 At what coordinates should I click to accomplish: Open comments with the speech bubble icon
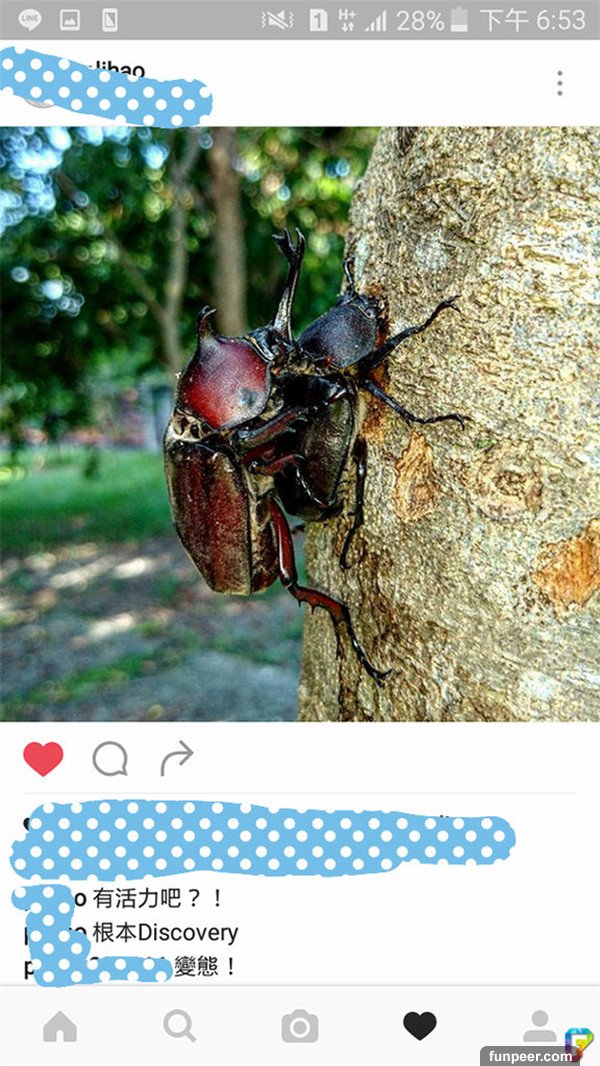110,759
